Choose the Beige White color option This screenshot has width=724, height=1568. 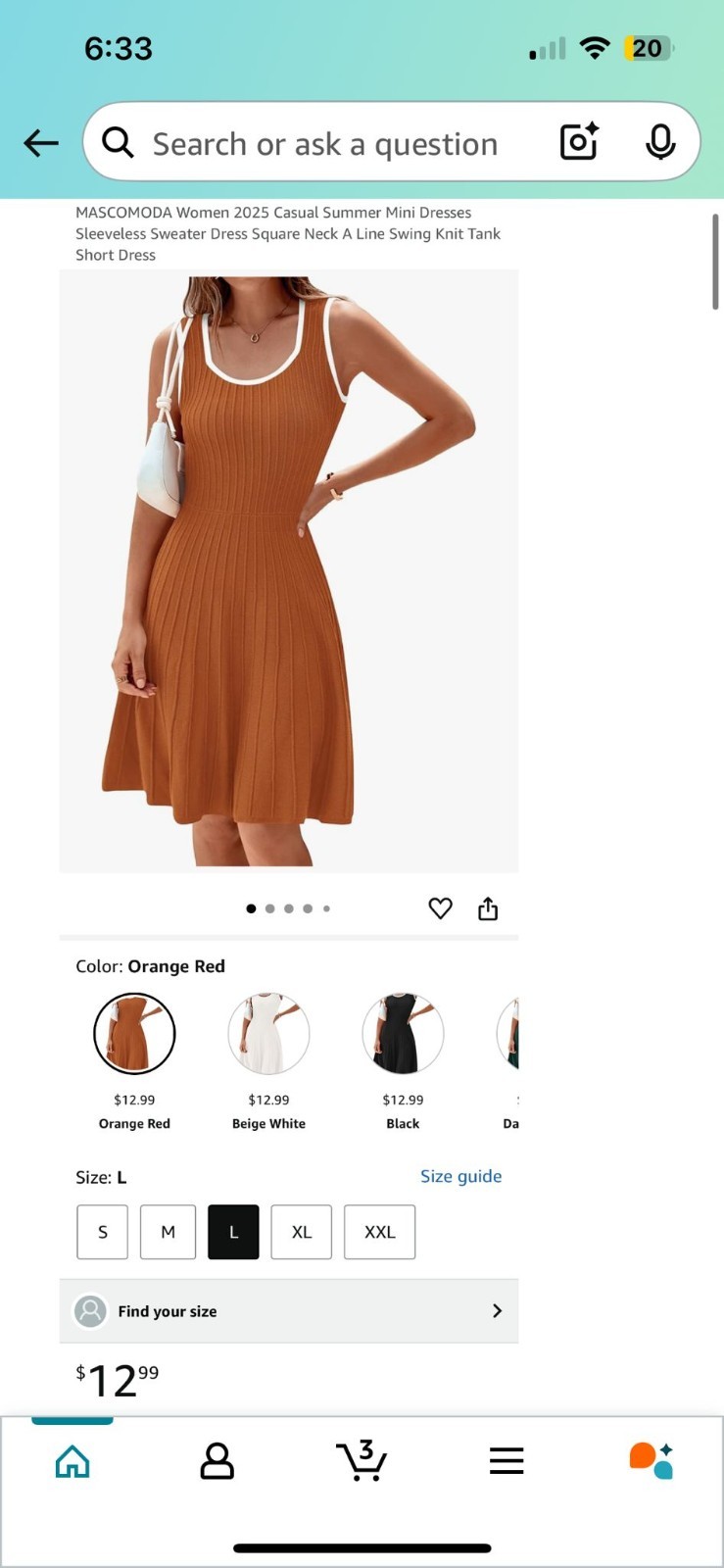(268, 1034)
